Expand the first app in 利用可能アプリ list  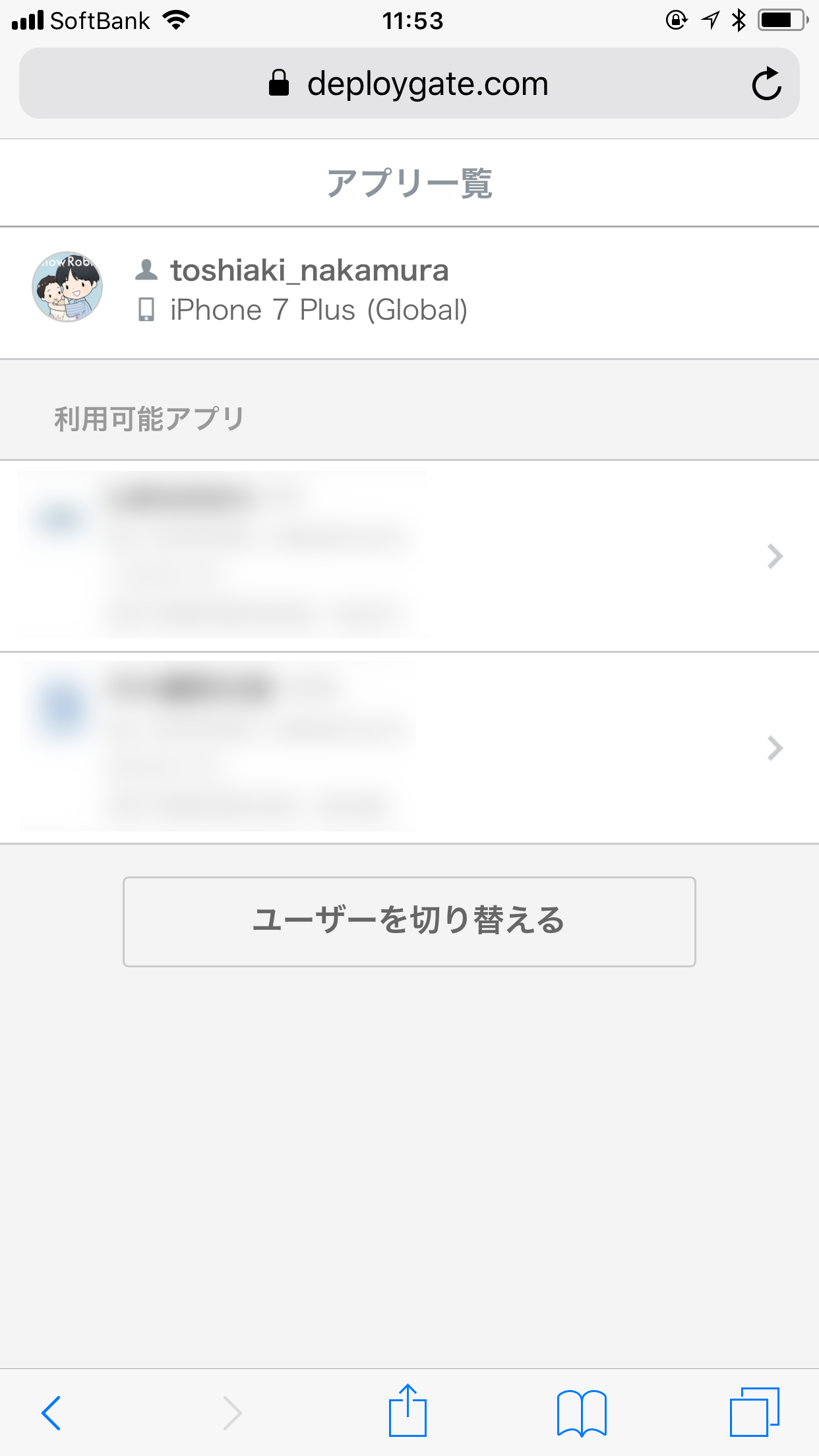click(409, 556)
